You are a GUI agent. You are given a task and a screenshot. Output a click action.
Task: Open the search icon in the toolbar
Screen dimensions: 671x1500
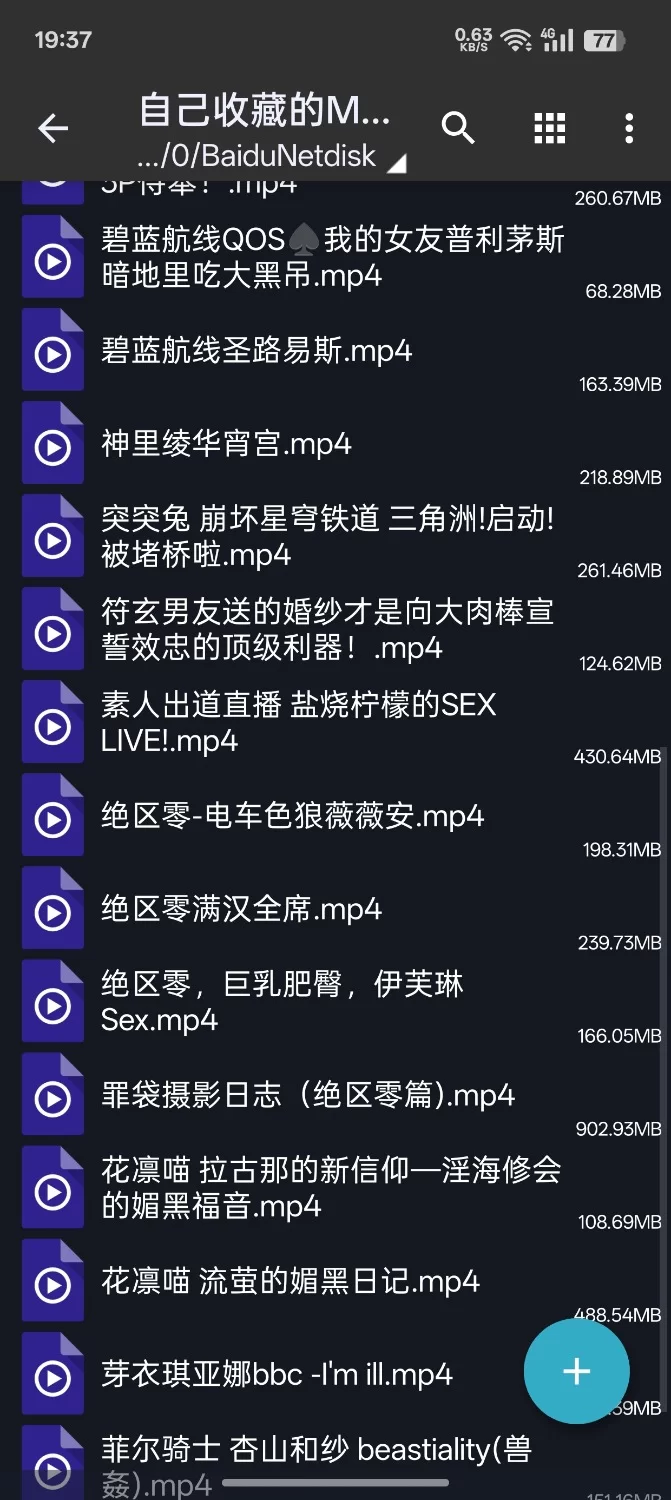pyautogui.click(x=458, y=128)
